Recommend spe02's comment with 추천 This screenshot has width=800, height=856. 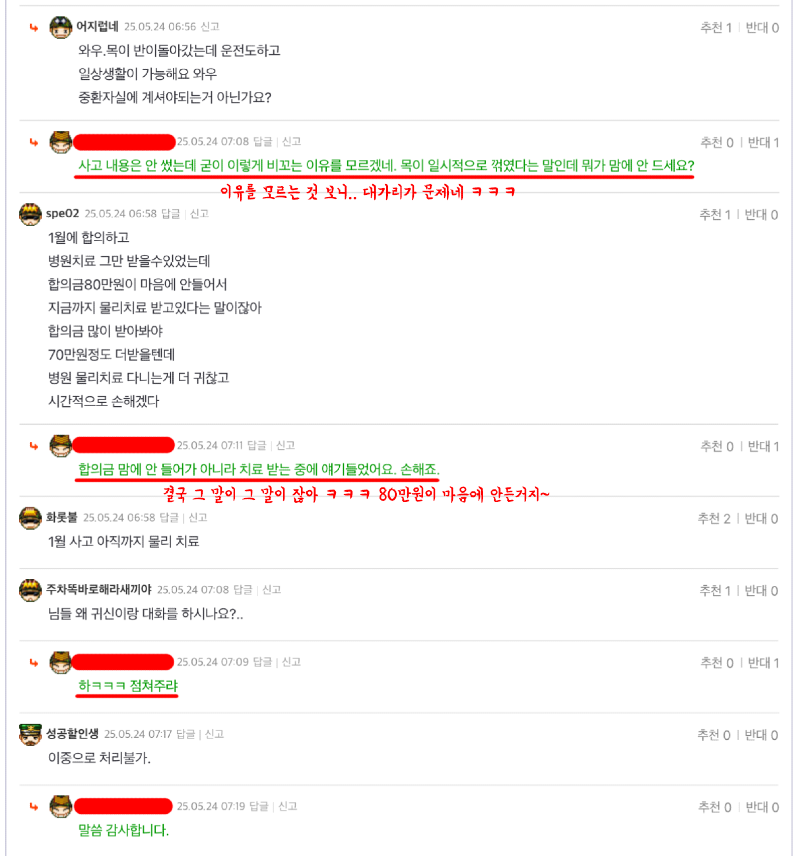(714, 215)
